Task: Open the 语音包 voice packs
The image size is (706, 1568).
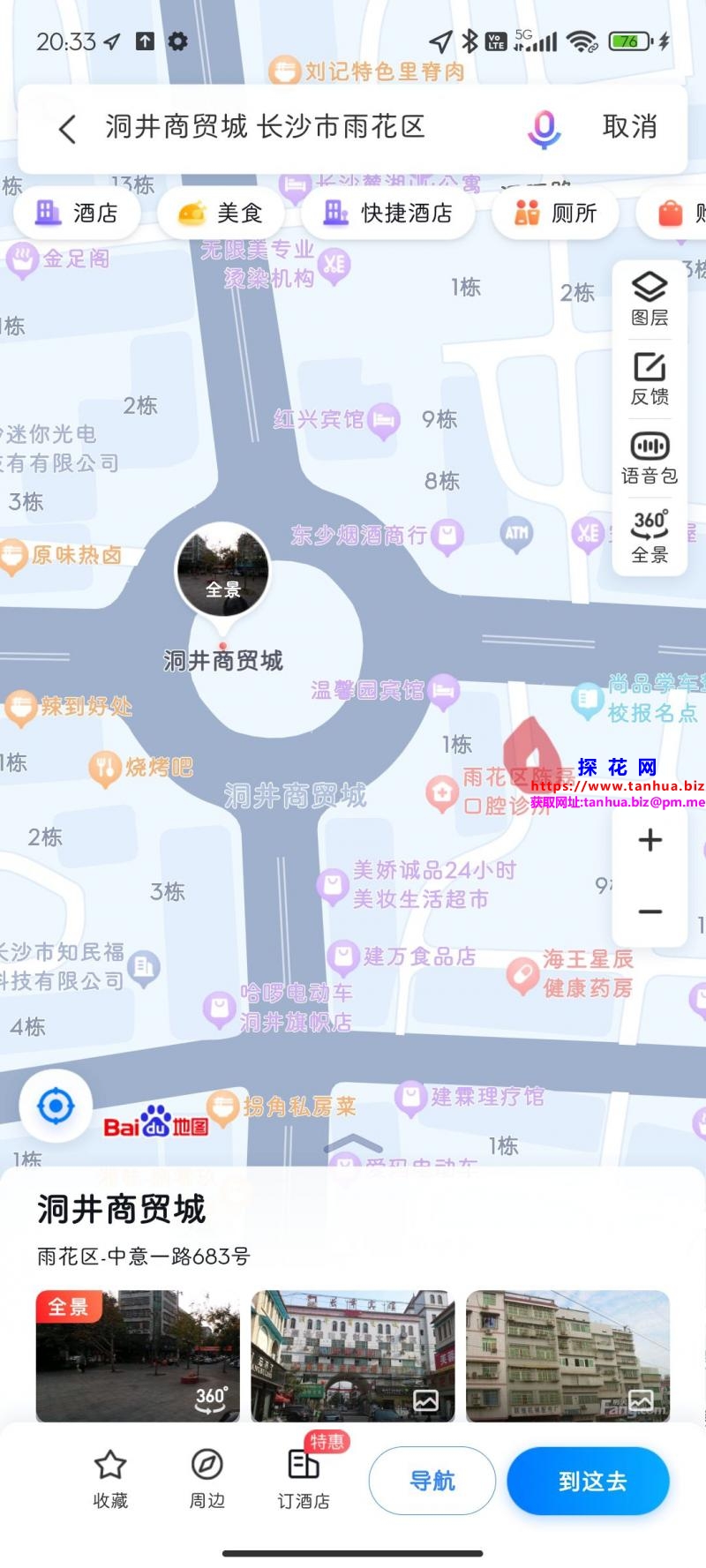Action: pos(650,458)
